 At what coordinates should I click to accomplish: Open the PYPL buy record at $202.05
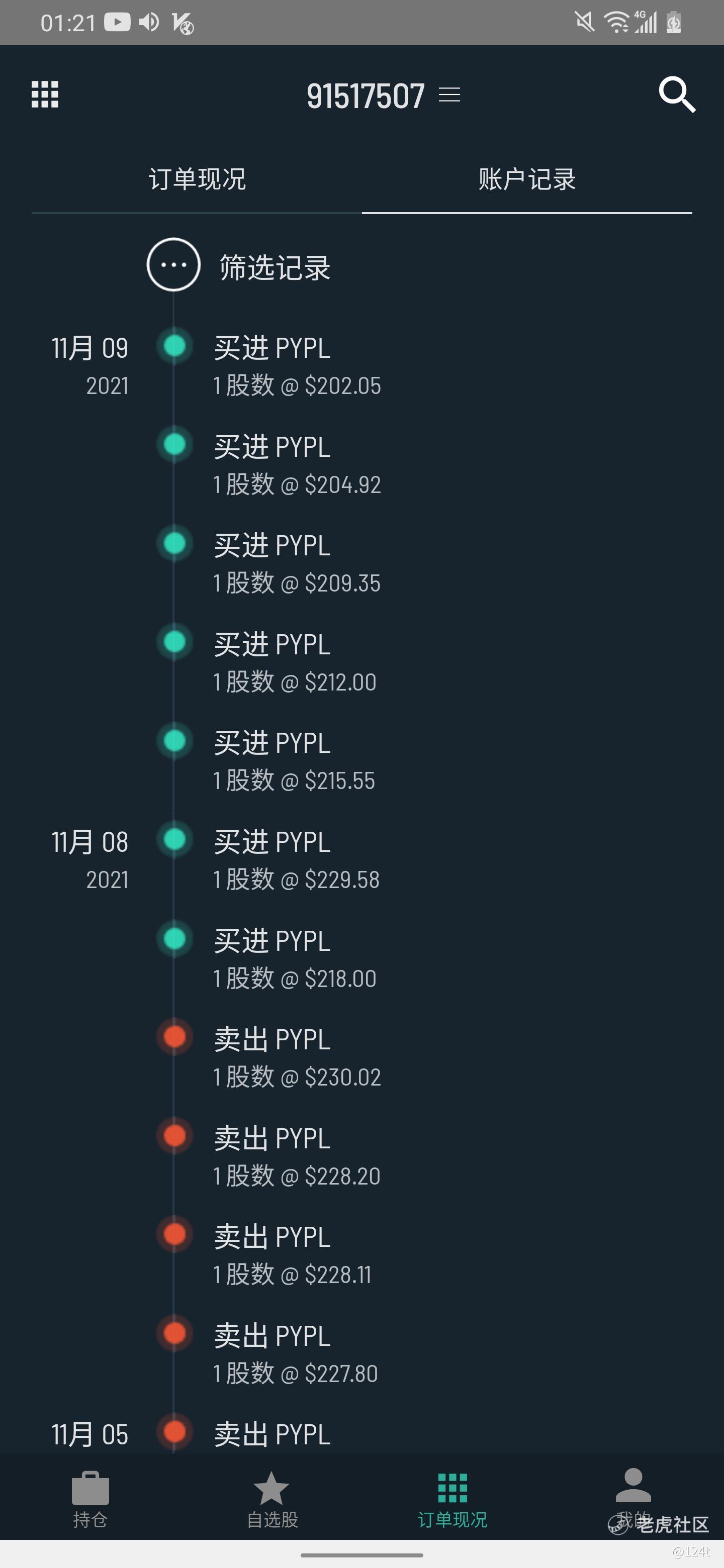297,366
